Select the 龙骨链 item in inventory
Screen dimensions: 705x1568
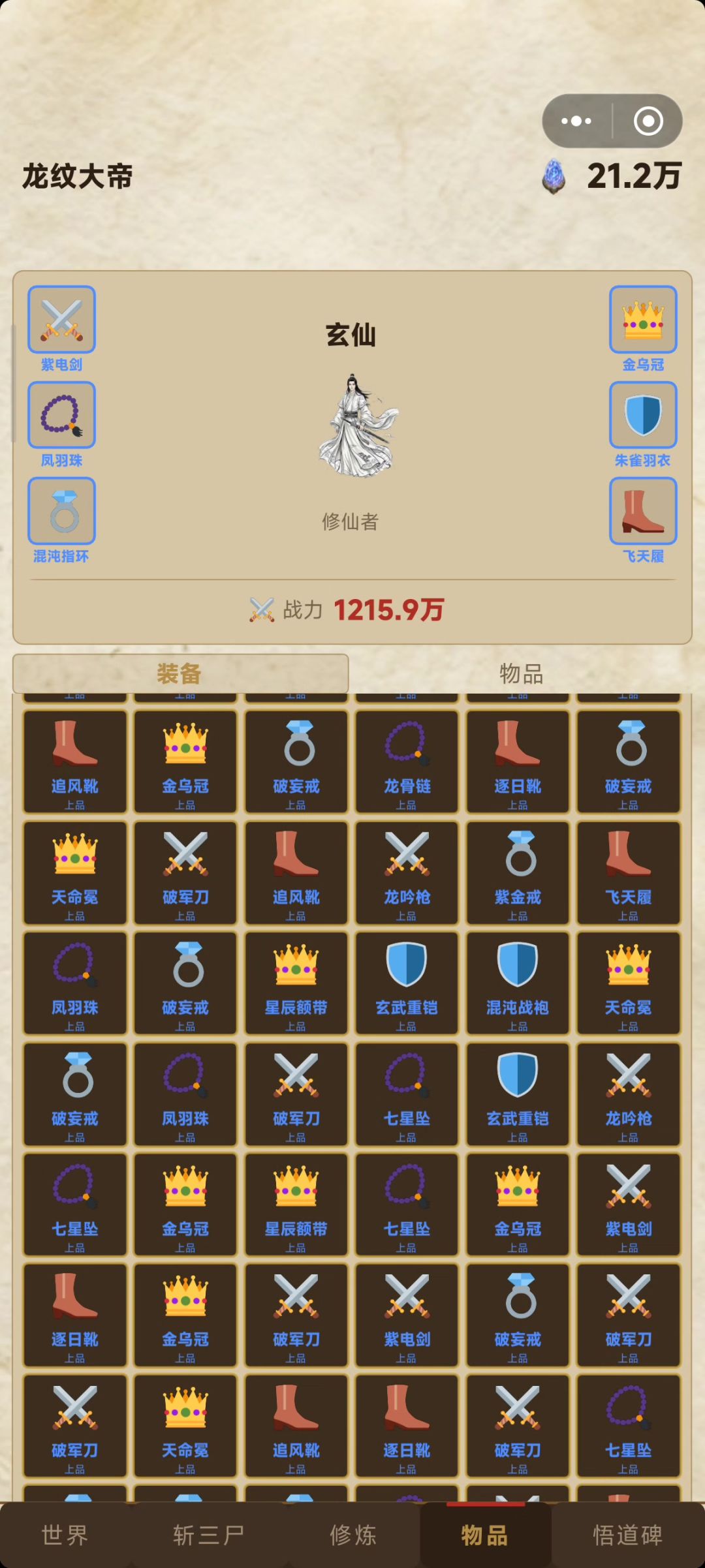point(407,761)
